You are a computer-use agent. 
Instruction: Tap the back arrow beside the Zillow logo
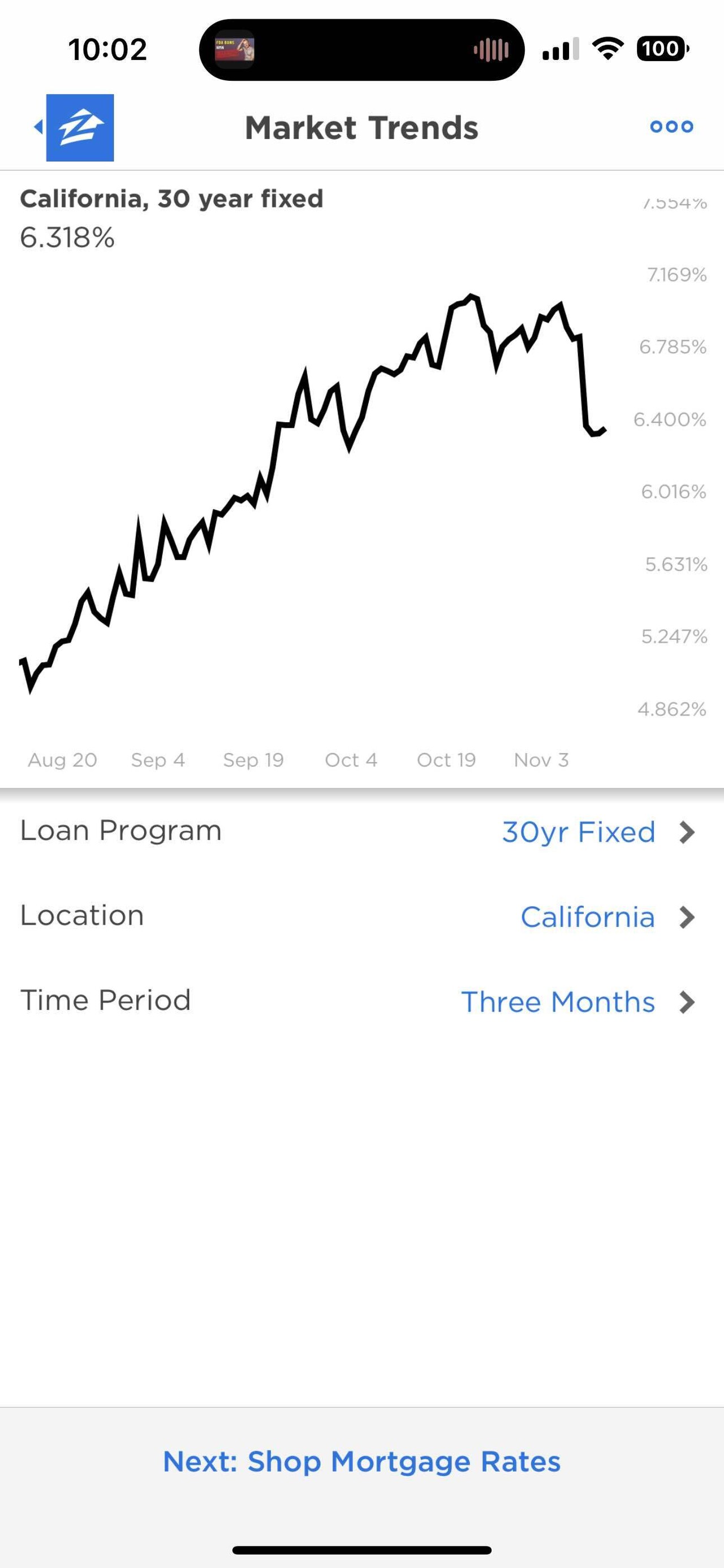tap(37, 126)
